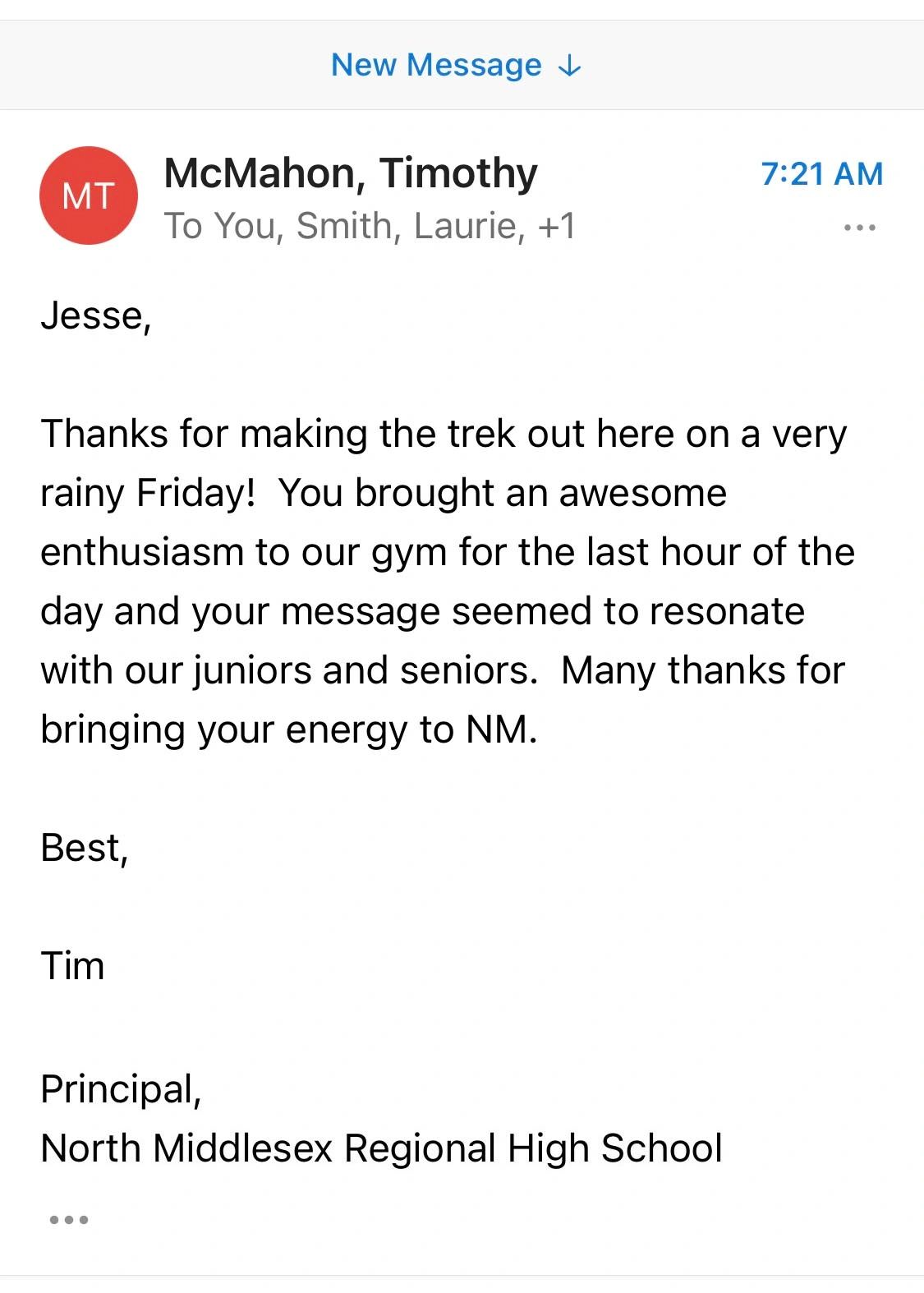The height and width of the screenshot is (1293, 924).
Task: Open message options three-dot menu
Action: click(859, 227)
